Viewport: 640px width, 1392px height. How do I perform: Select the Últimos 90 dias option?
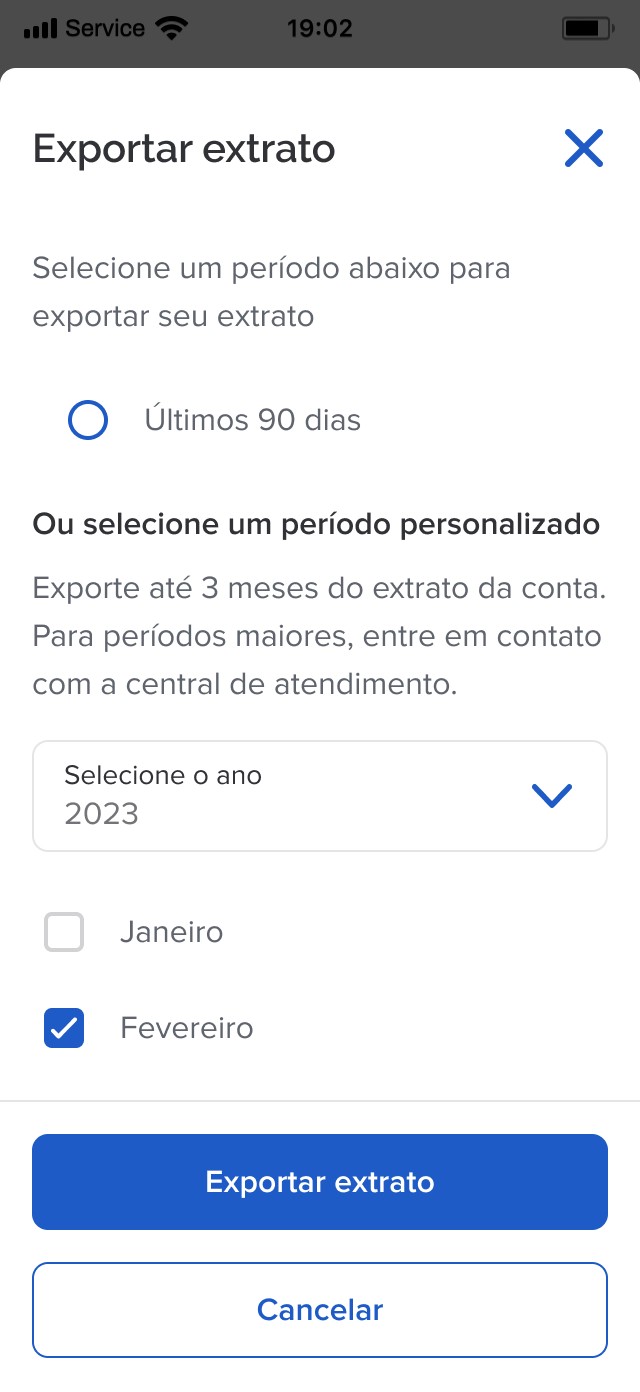[88, 420]
